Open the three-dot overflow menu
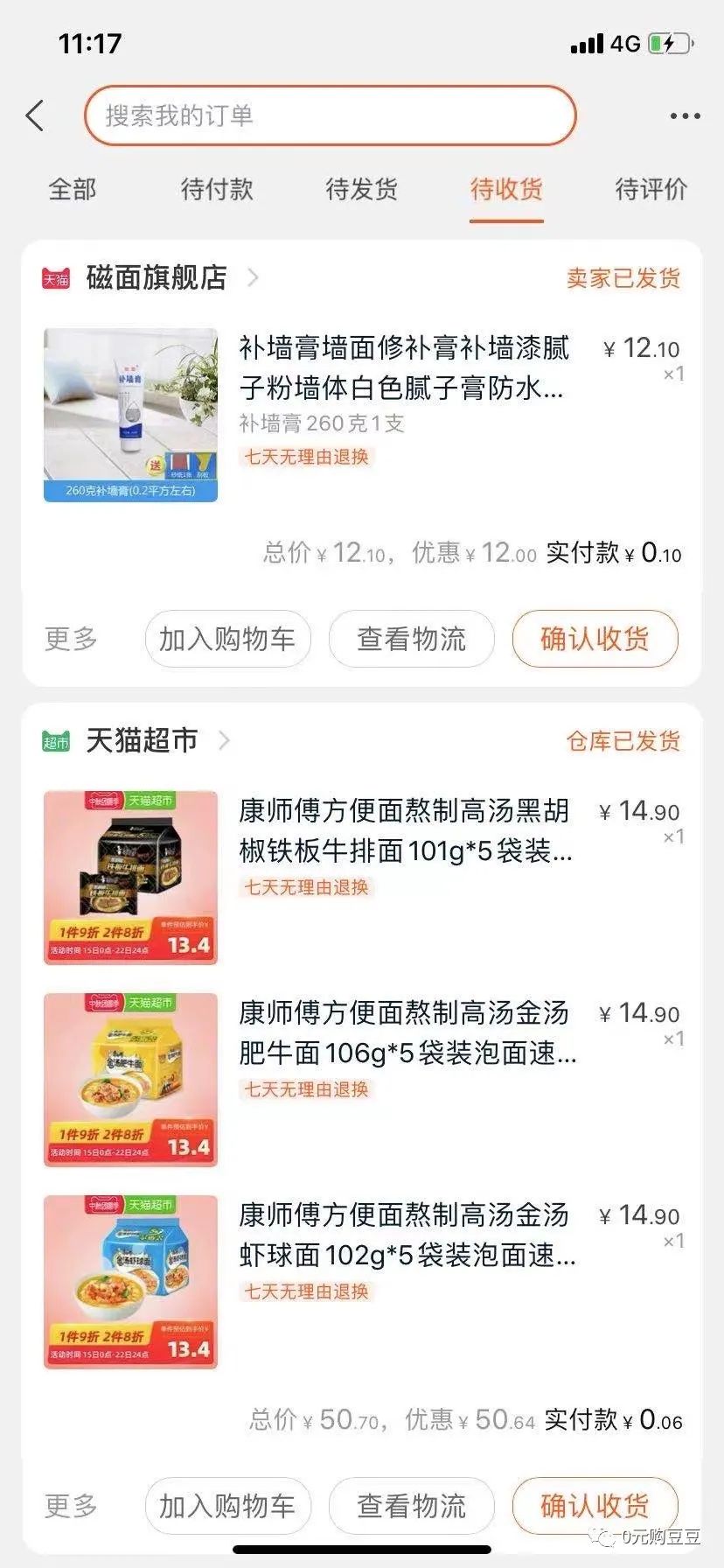This screenshot has height=1568, width=724. point(685,116)
